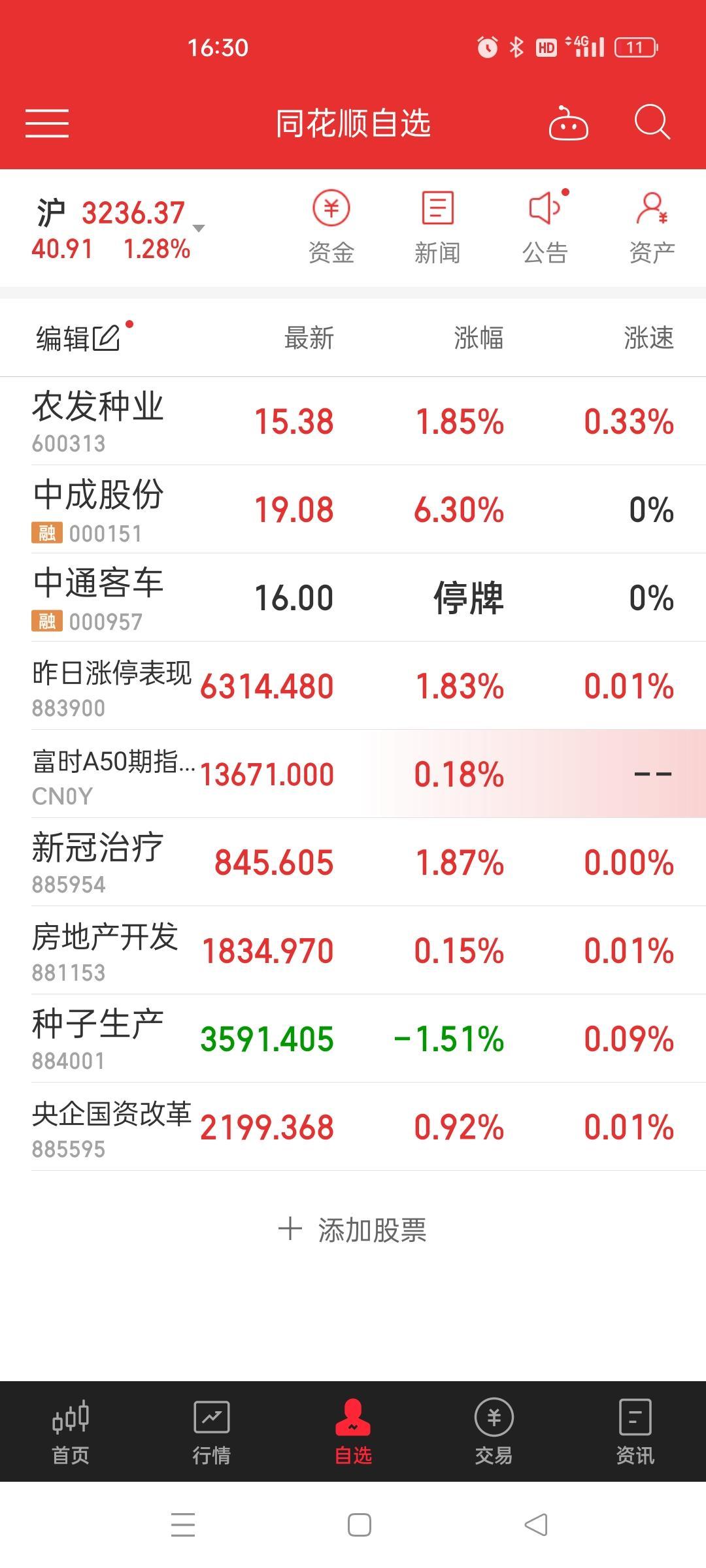The width and height of the screenshot is (706, 1568).
Task: Open 公告 announcements shortcut
Action: 545,227
